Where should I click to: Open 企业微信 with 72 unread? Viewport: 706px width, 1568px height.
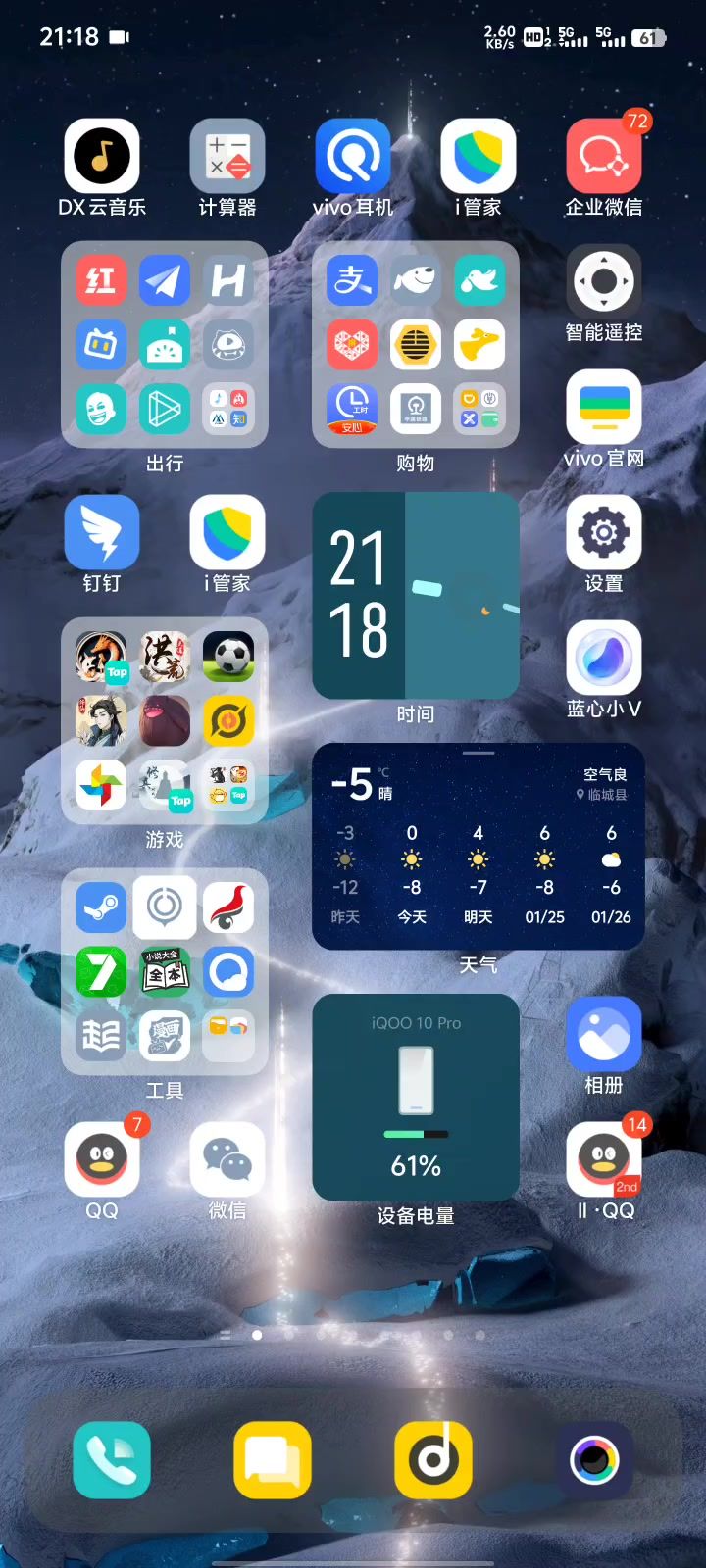604,157
